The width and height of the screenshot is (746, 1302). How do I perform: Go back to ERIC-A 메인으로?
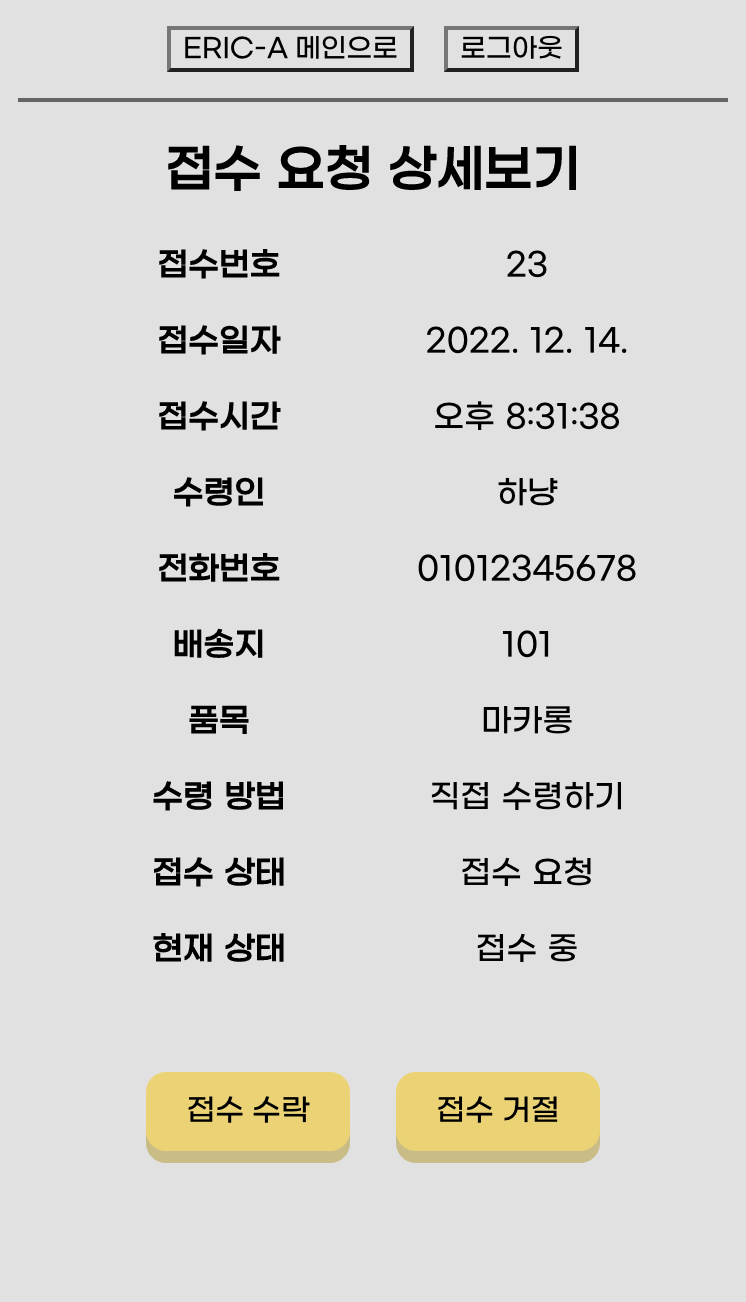click(290, 48)
